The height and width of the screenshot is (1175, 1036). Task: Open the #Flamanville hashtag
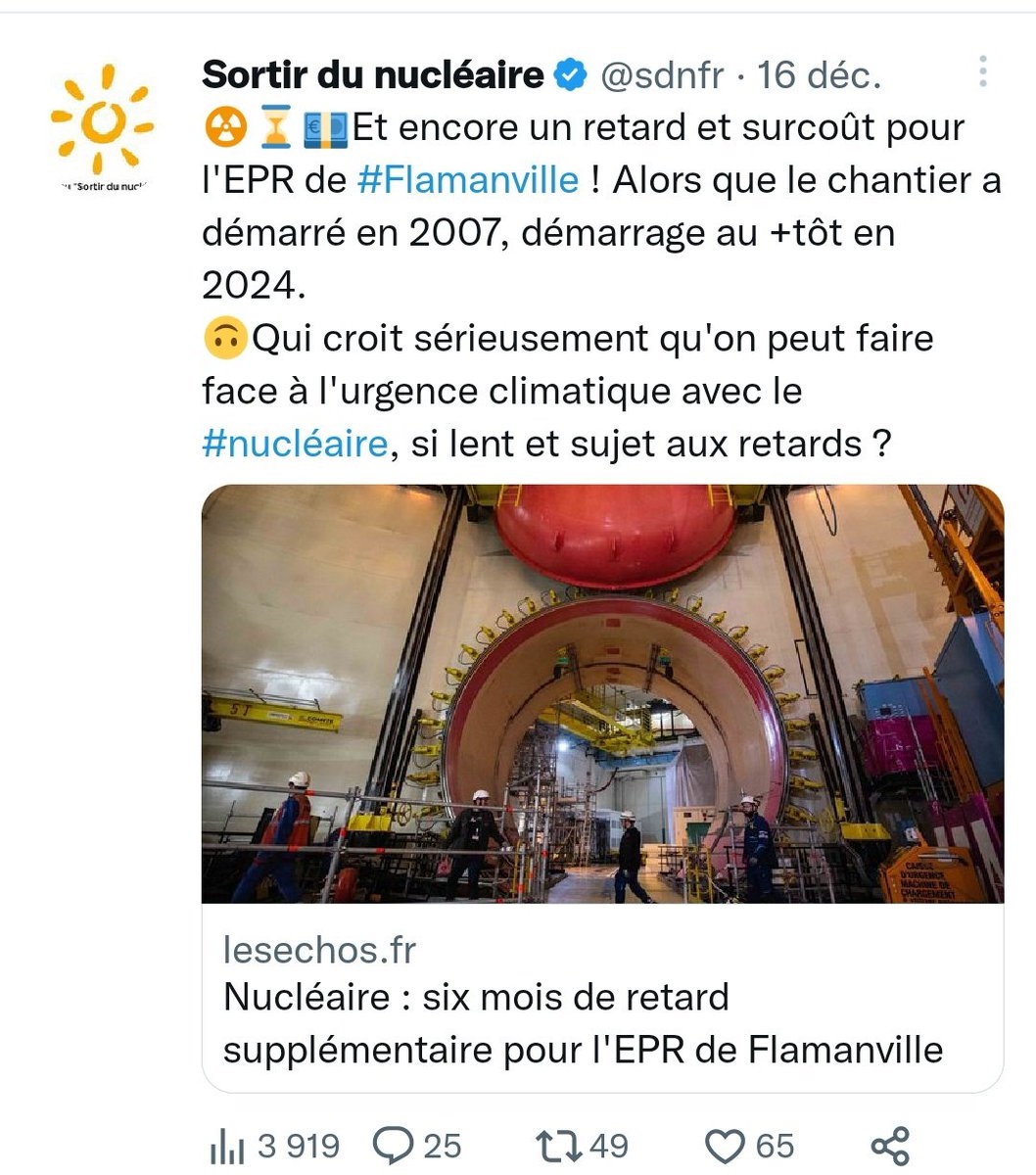(x=467, y=180)
